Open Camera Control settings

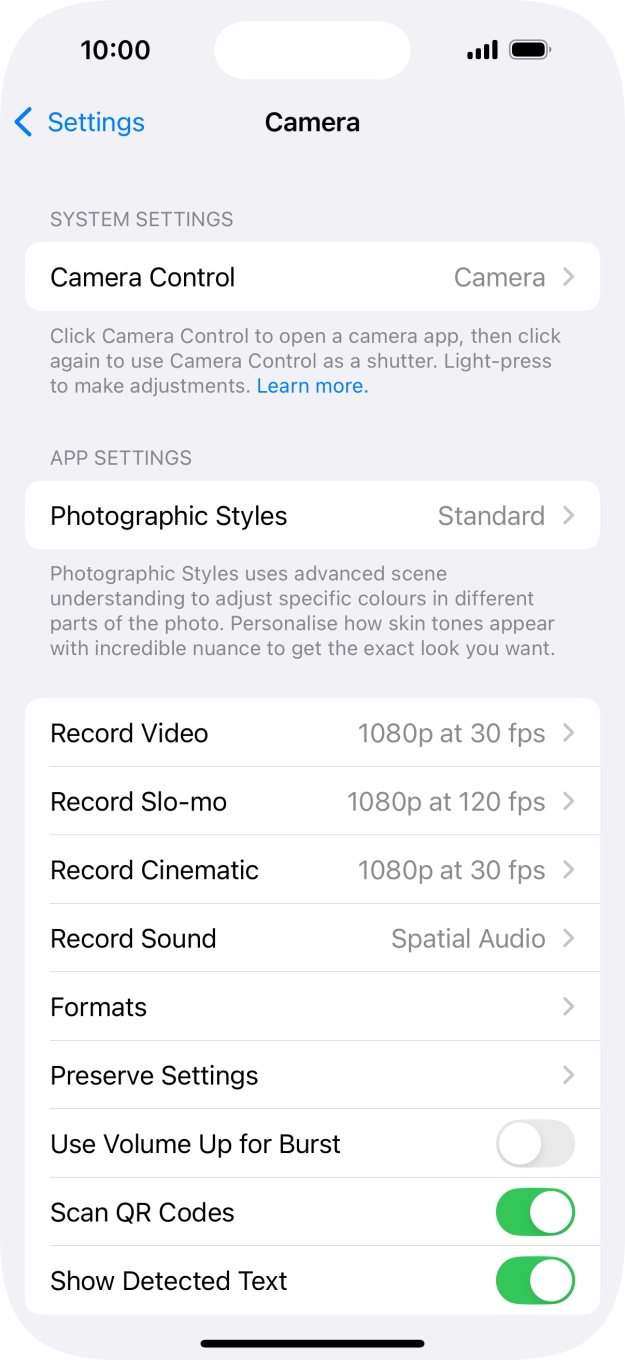(x=312, y=277)
